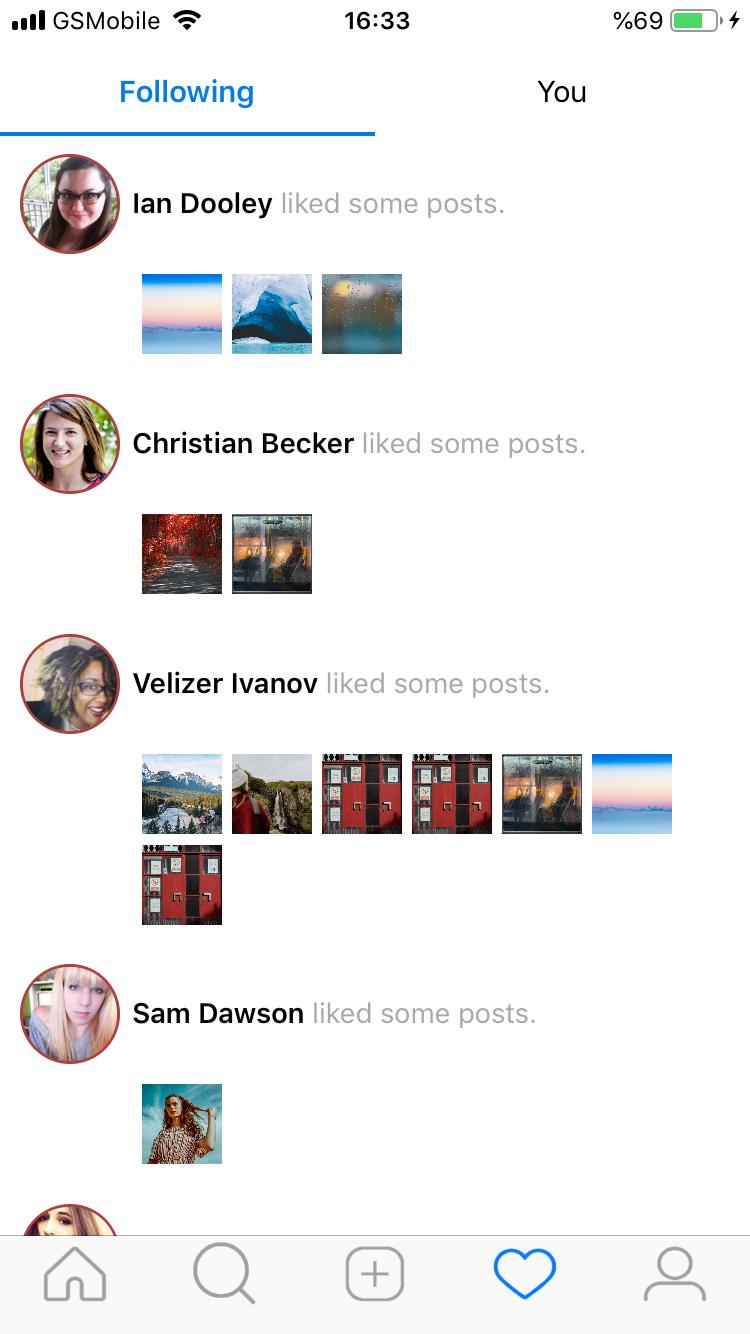
Task: Tap Ian Dooley's name link
Action: click(x=202, y=204)
